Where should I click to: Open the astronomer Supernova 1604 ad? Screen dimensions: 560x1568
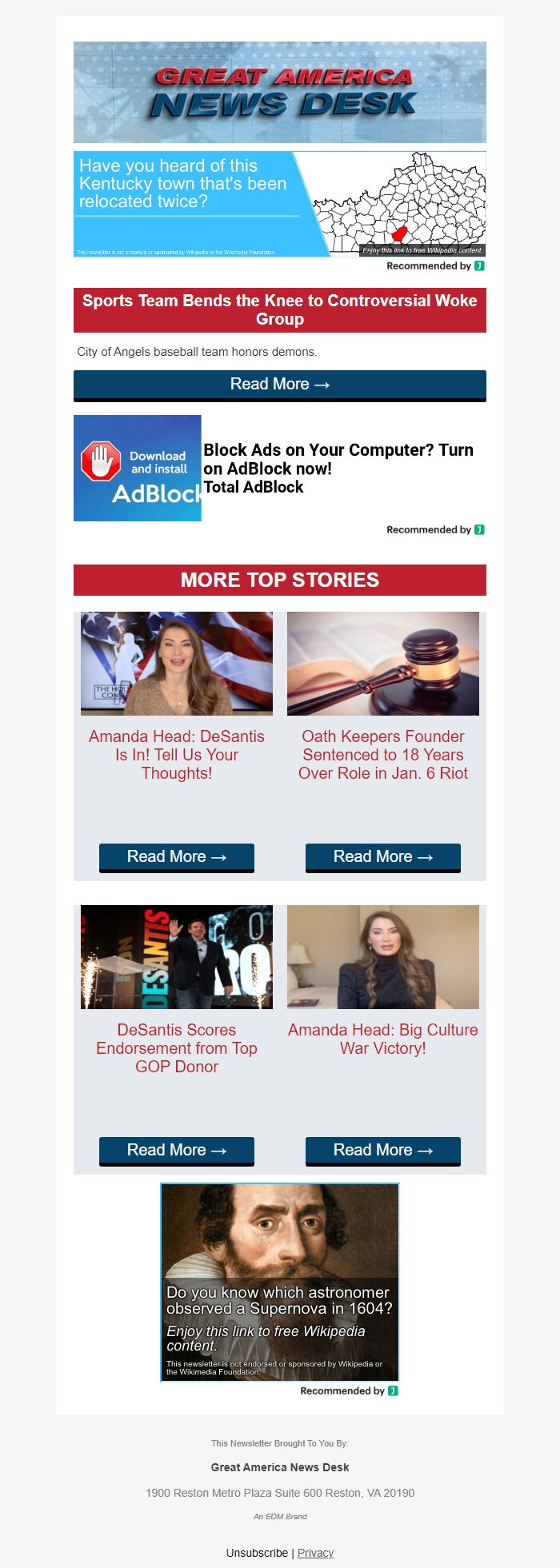coord(279,1282)
